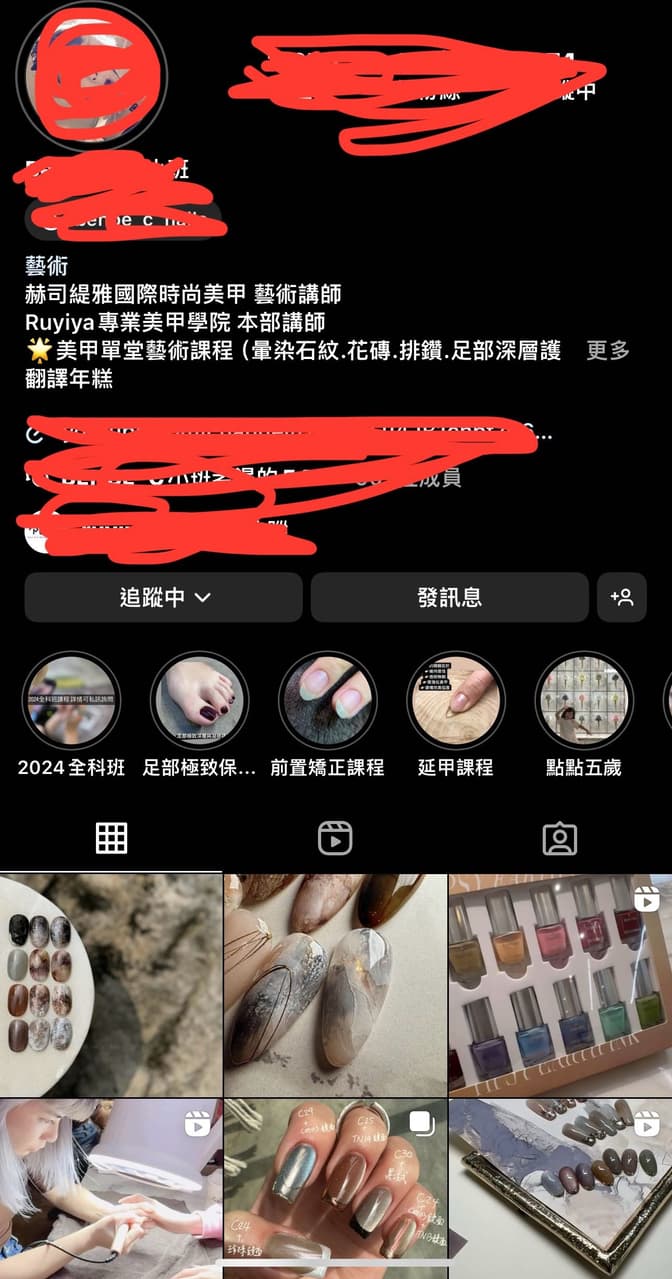Open the 2024 全科班 story highlight
The width and height of the screenshot is (672, 1279).
71,702
